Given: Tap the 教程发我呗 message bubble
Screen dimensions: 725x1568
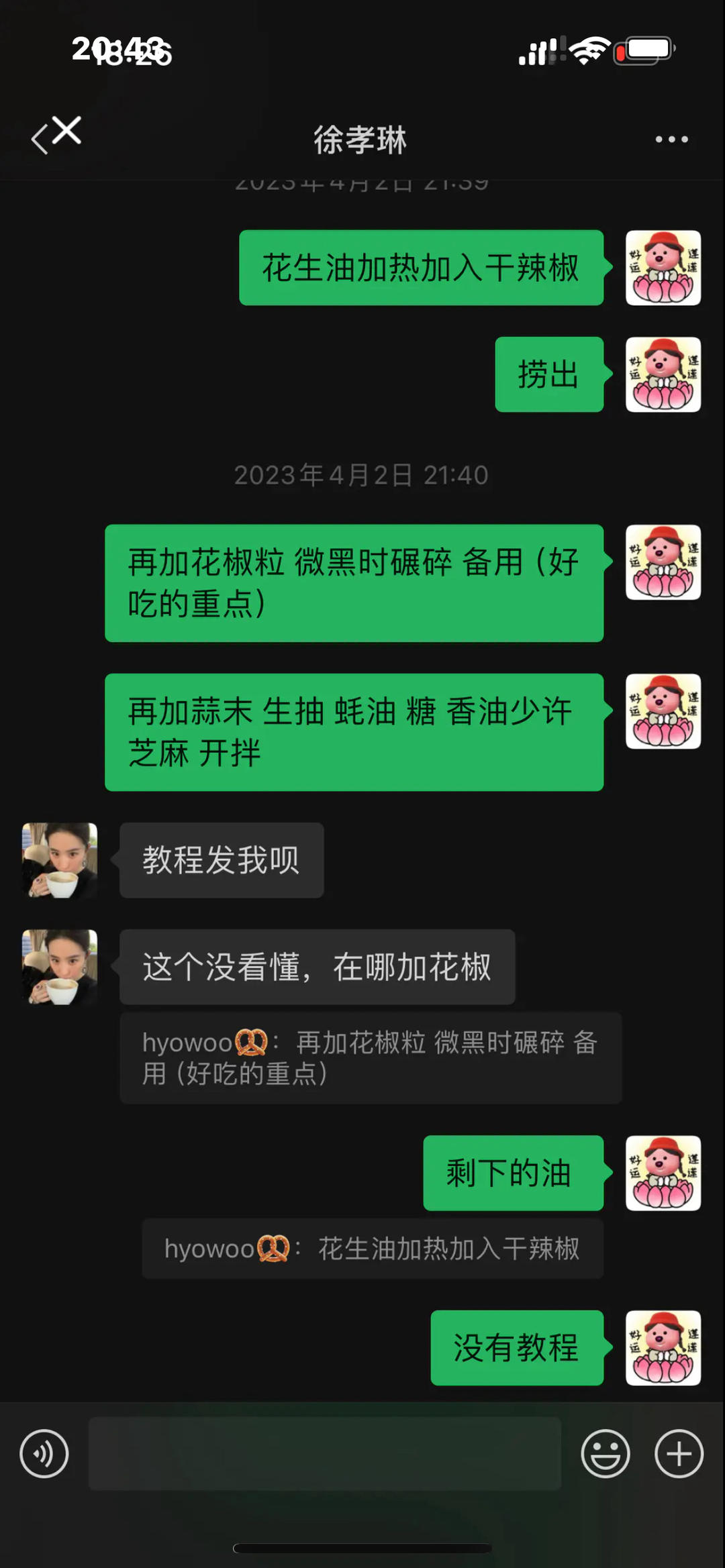Looking at the screenshot, I should pos(221,861).
